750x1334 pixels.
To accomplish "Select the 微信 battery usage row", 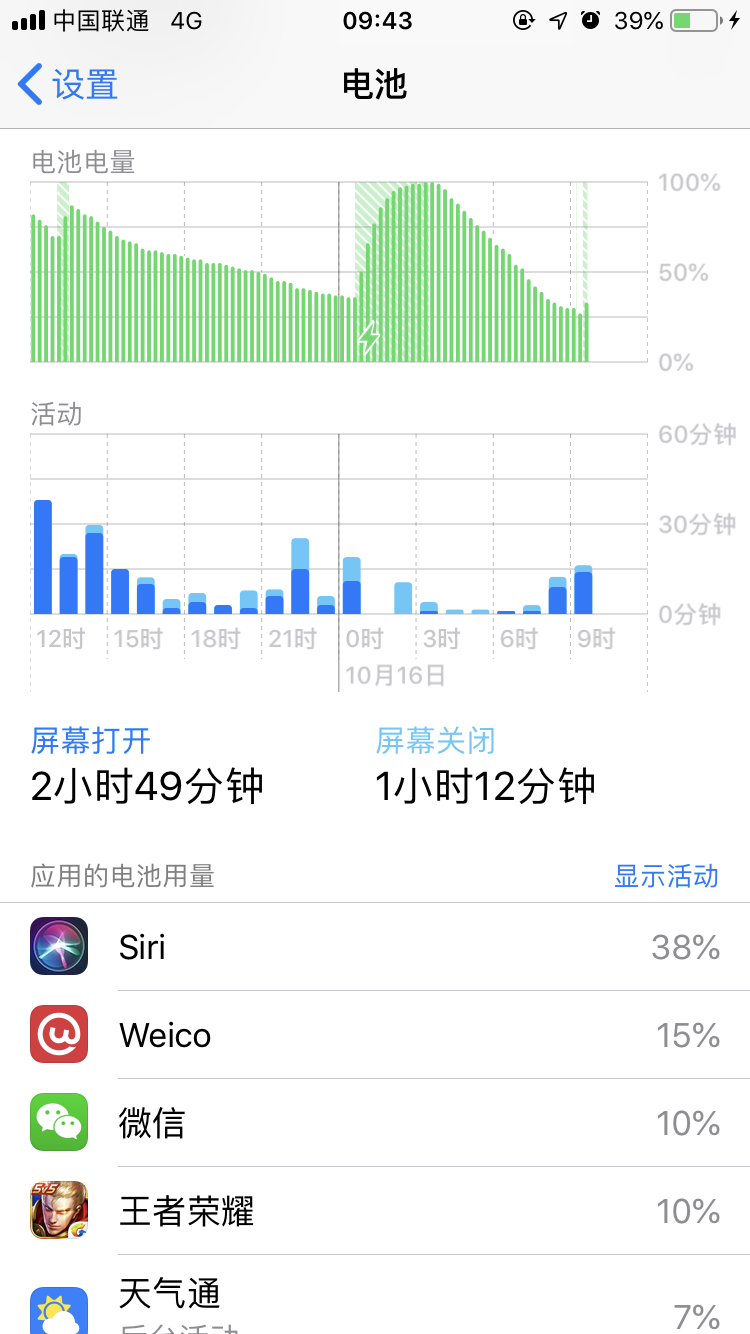I will pos(375,1123).
